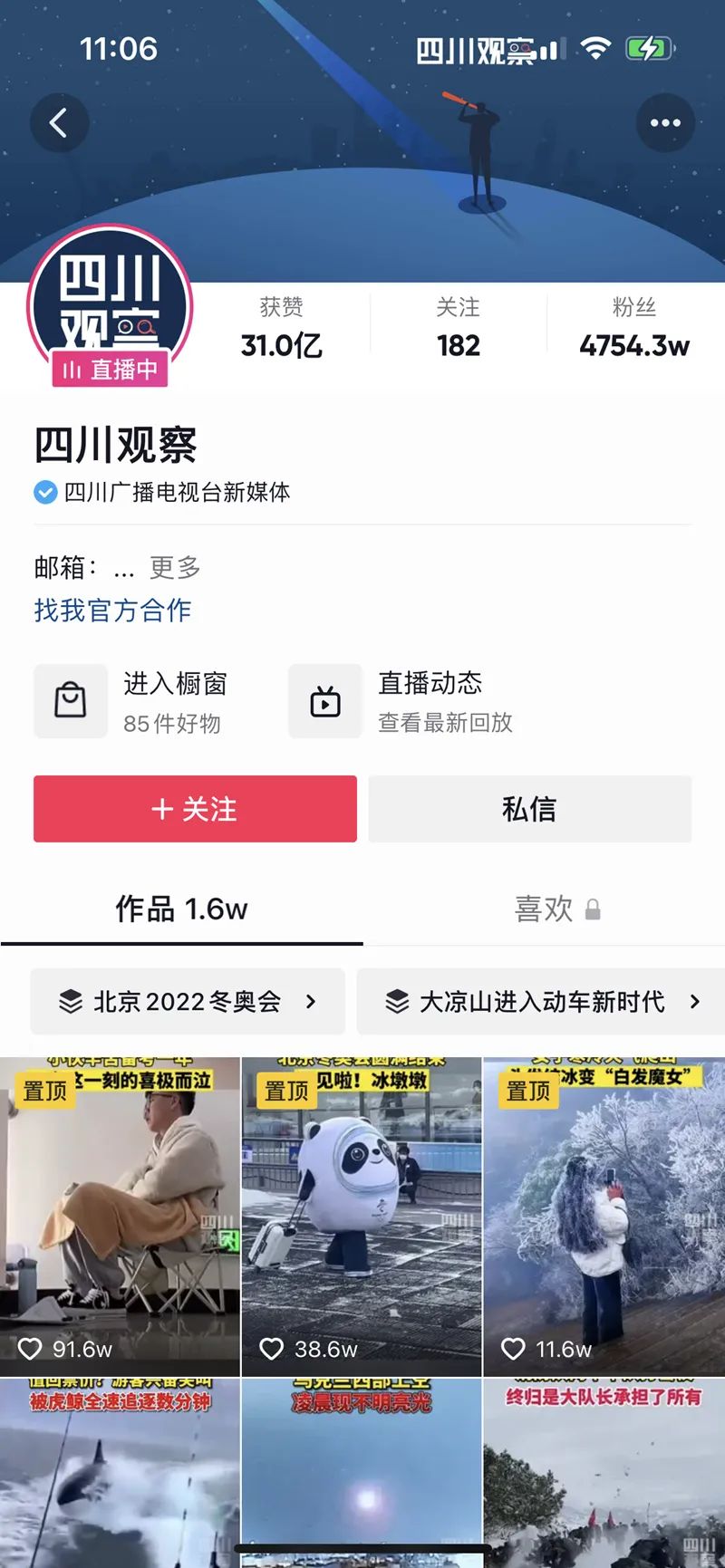
Task: Open the three-dot more options menu
Action: [x=665, y=122]
